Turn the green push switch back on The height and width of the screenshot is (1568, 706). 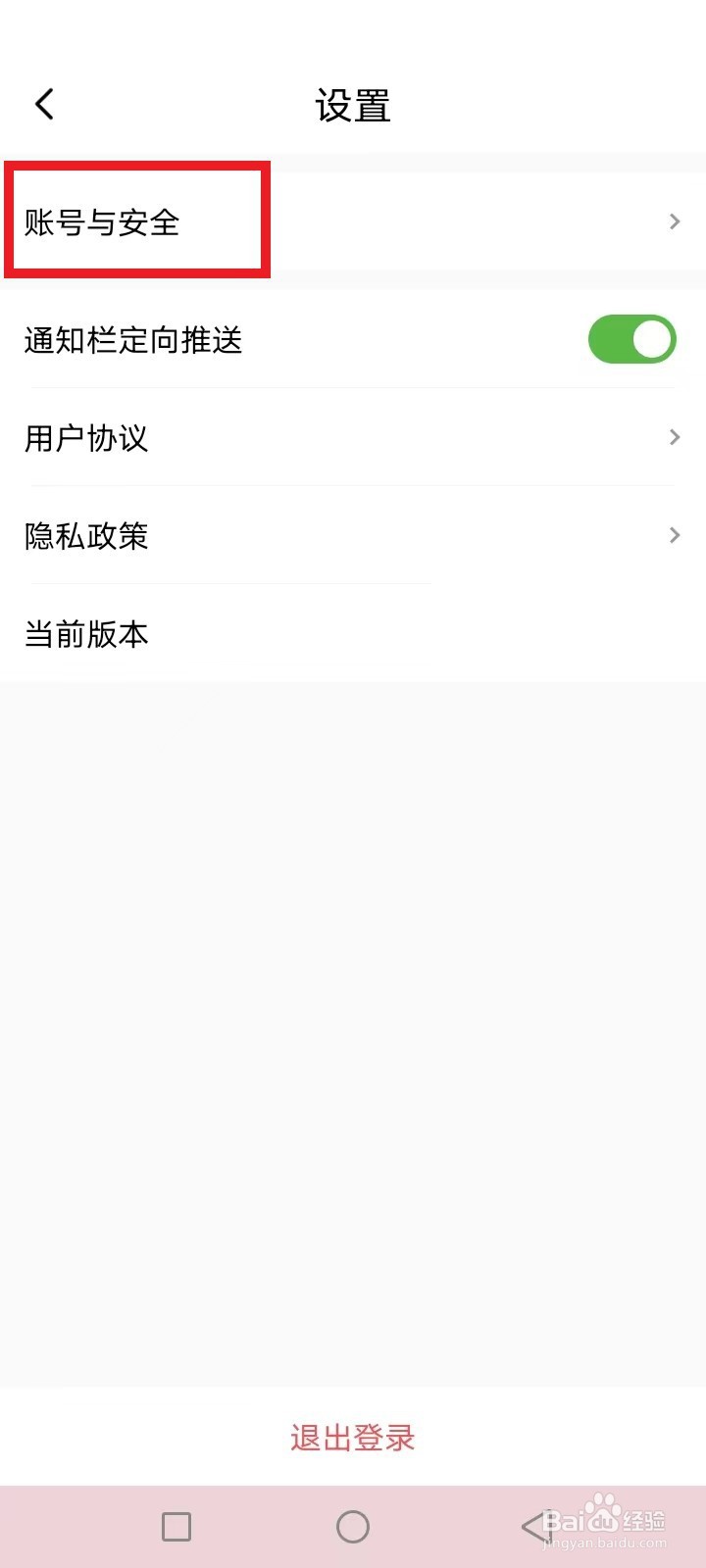click(632, 339)
